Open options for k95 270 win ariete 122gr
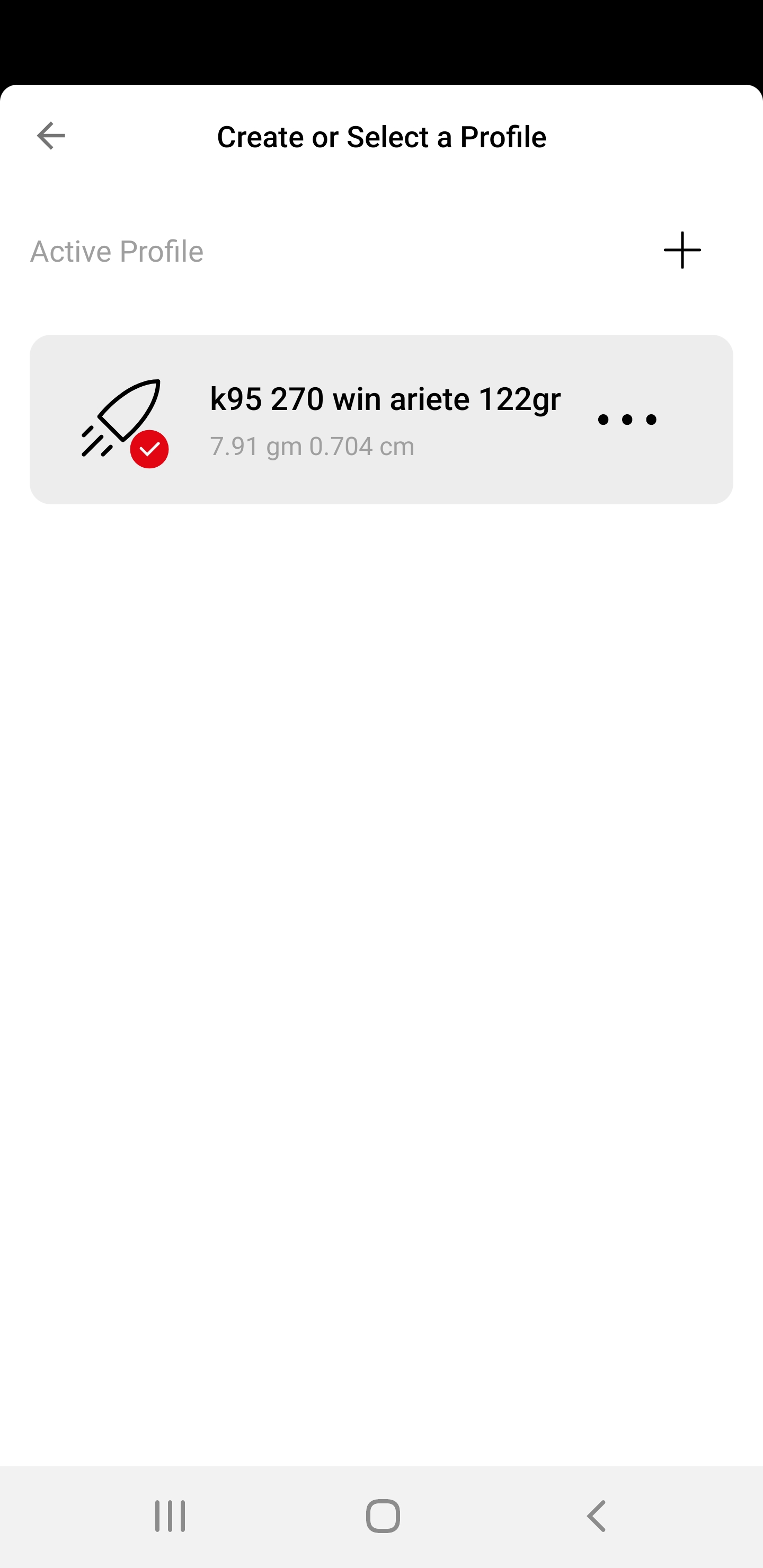The height and width of the screenshot is (1568, 763). pos(627,420)
